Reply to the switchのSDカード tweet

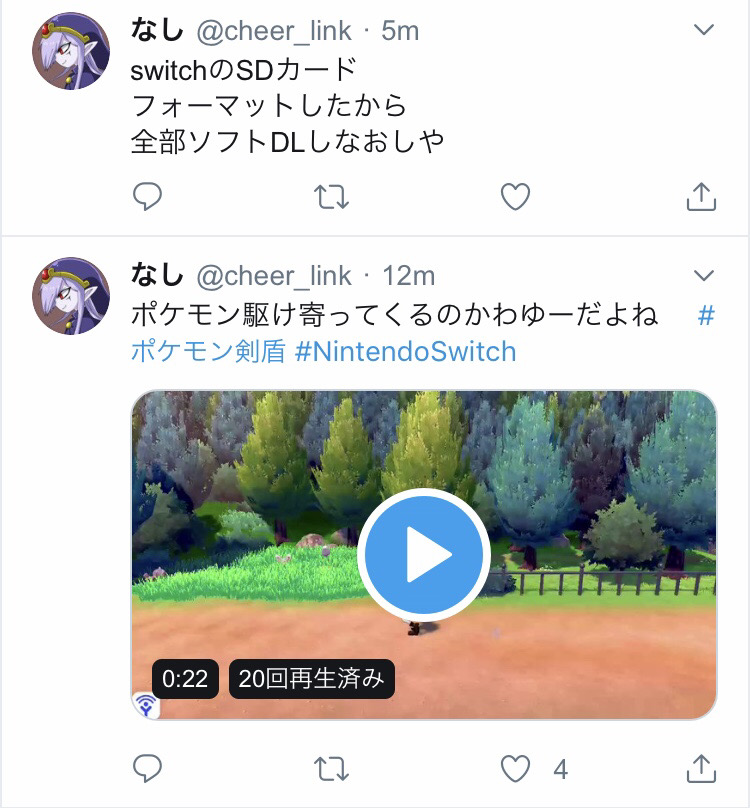[147, 196]
